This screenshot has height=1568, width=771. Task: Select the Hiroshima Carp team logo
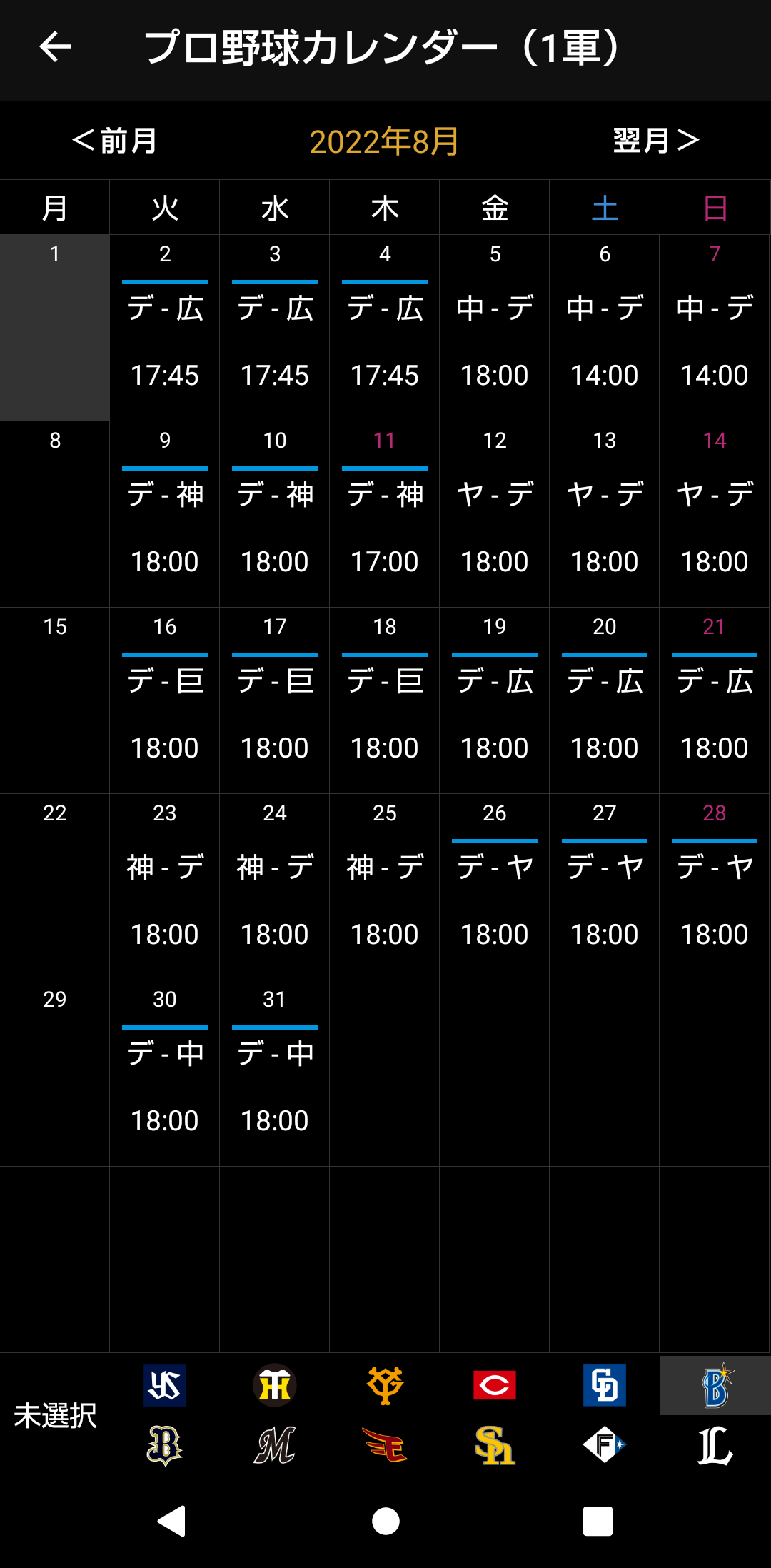[495, 1385]
